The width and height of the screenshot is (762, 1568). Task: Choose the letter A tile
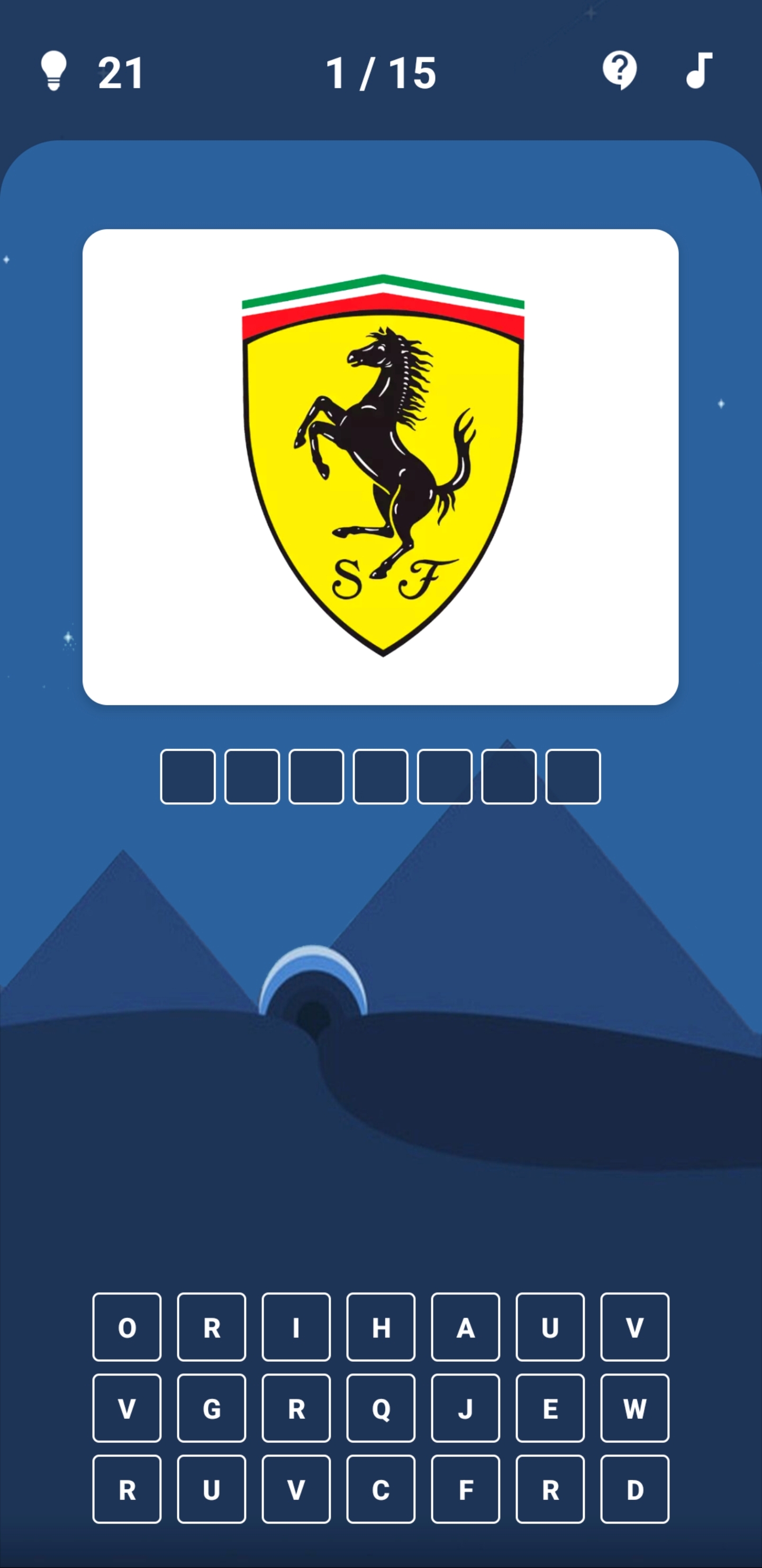(465, 1327)
